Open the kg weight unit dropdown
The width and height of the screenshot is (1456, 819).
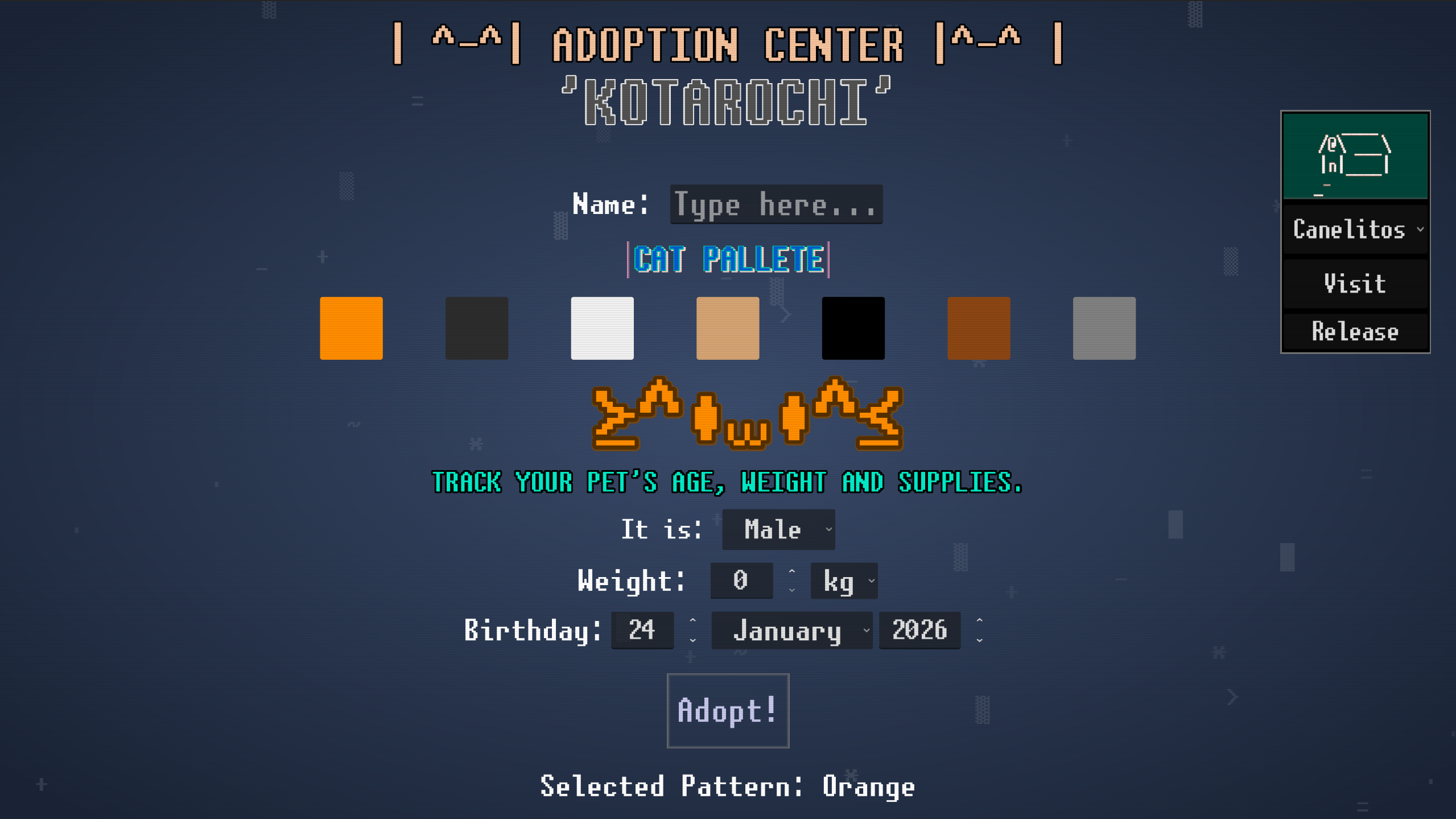(x=844, y=581)
